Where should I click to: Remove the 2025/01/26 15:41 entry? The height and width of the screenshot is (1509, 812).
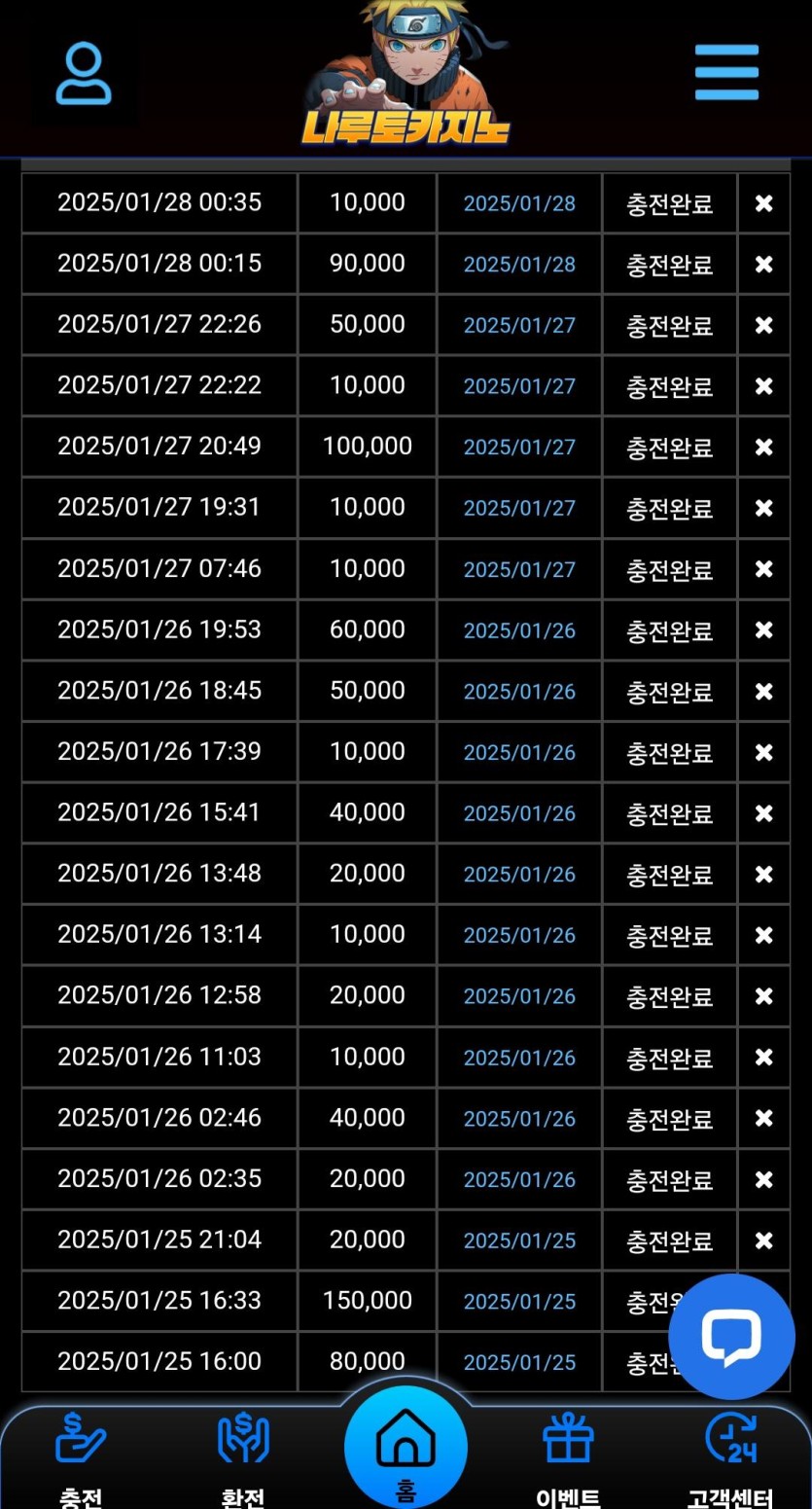(764, 813)
